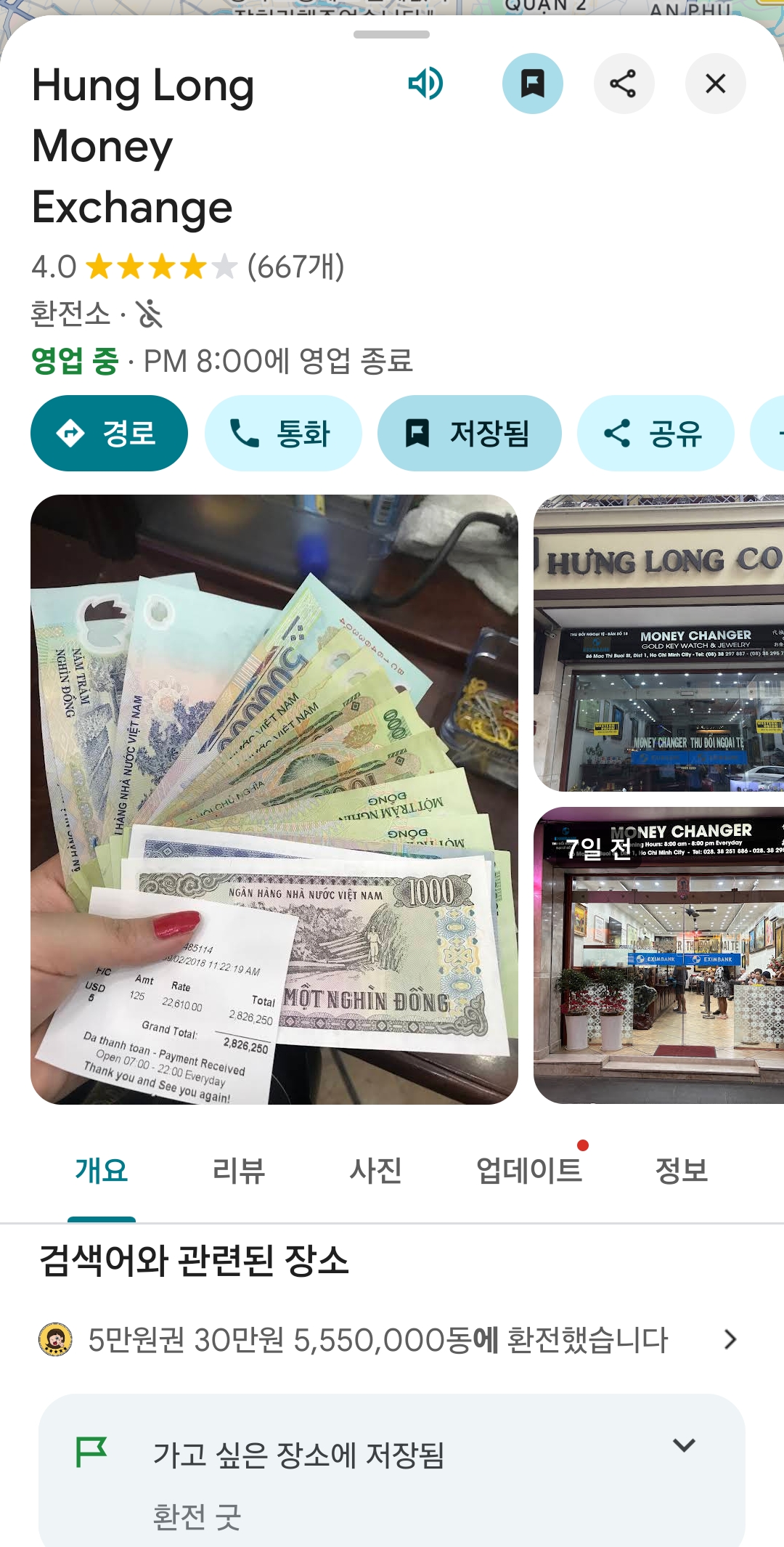
Task: Tap the bookmark icon at the top
Action: 532,84
